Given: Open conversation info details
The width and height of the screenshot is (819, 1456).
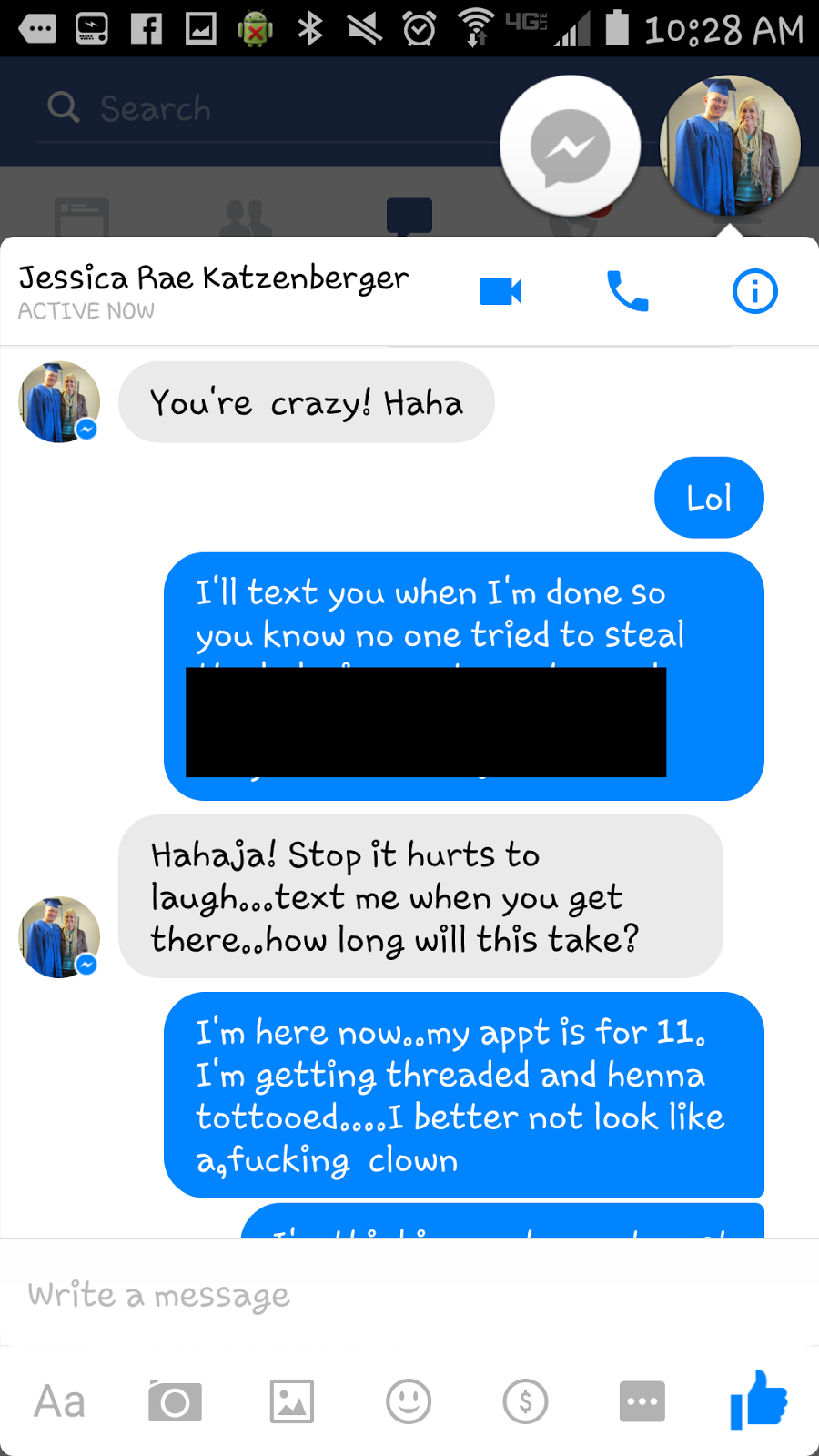Looking at the screenshot, I should [x=754, y=292].
